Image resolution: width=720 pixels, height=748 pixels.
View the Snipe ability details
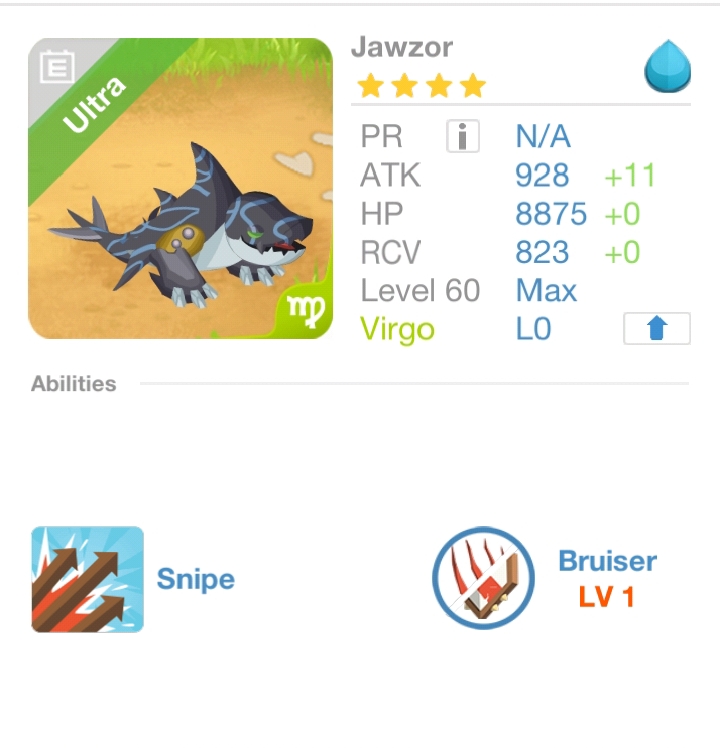click(88, 579)
